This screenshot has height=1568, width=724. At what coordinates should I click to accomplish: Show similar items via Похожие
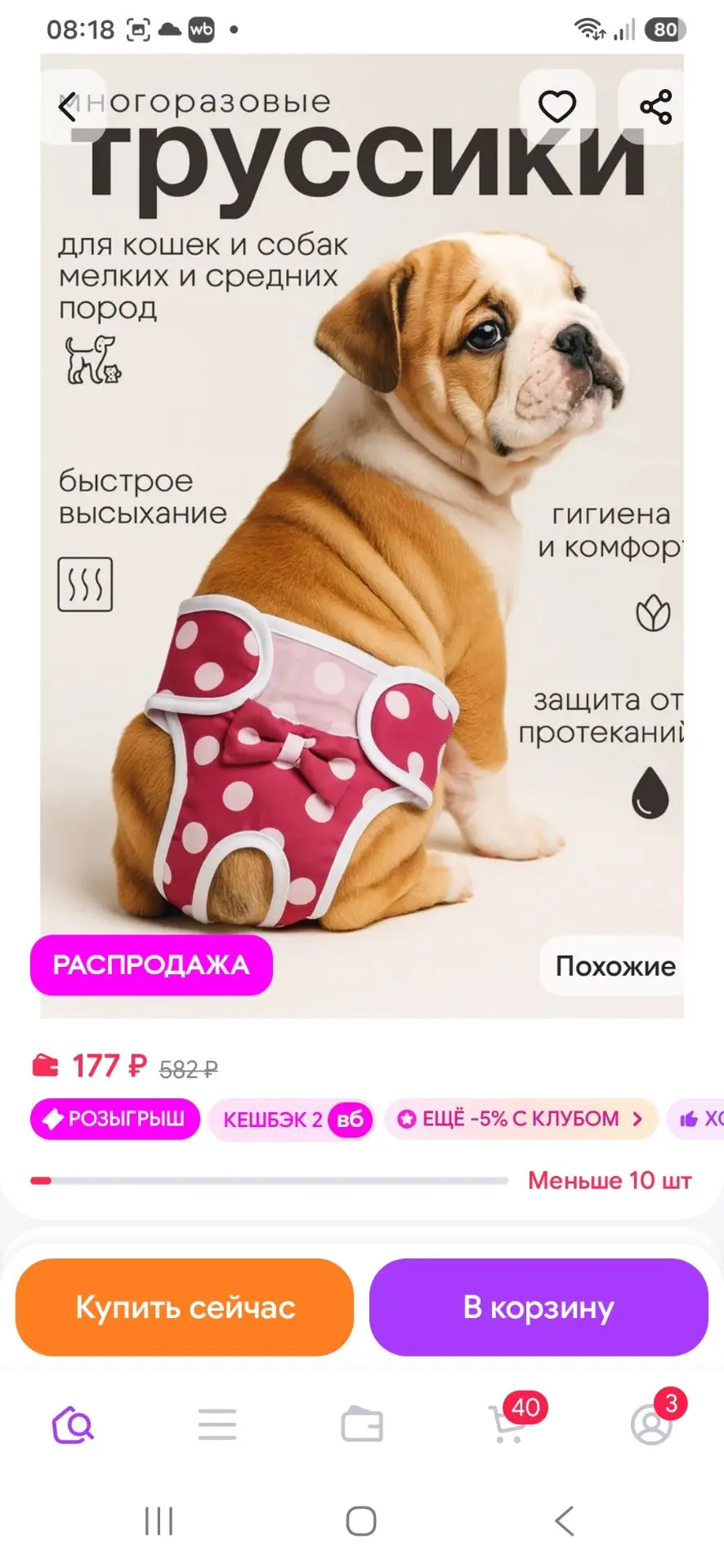(615, 966)
